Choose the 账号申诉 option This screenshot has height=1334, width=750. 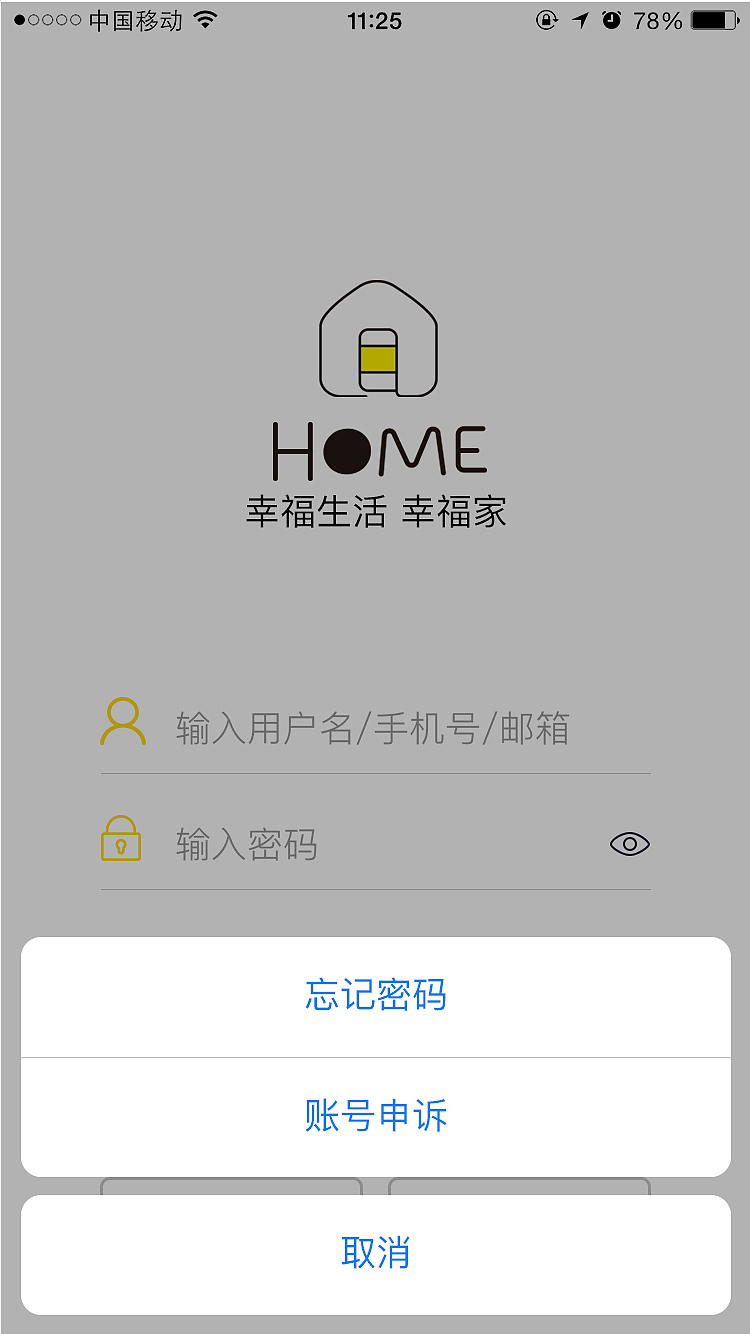375,1115
